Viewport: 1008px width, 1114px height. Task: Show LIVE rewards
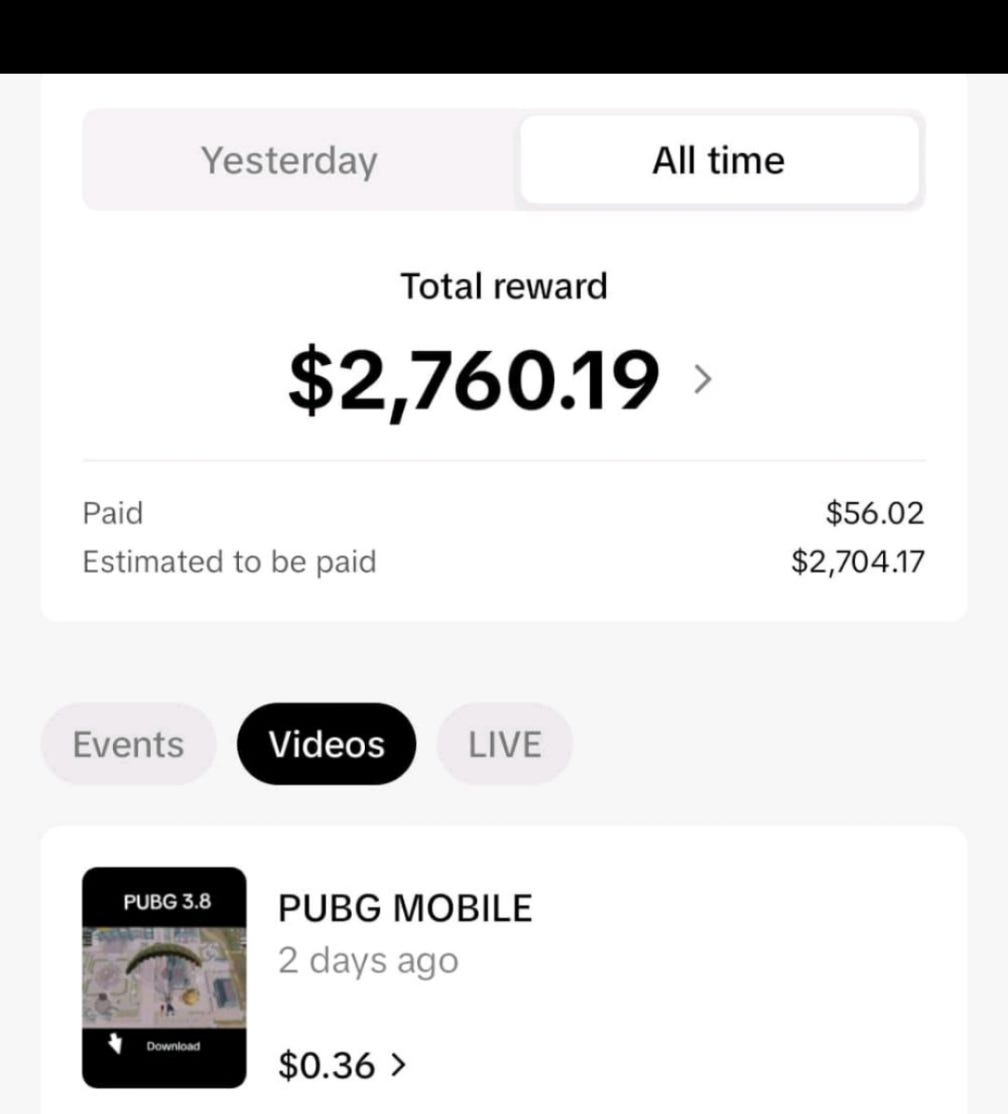click(504, 744)
